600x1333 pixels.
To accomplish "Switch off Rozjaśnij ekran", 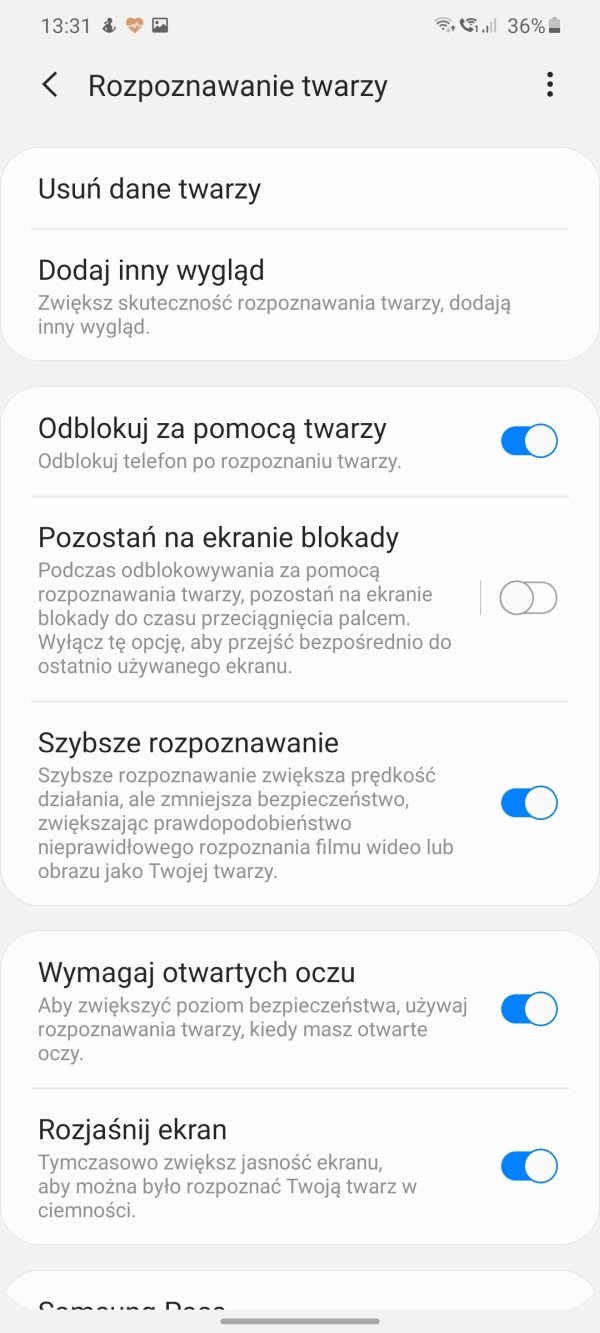I will coord(529,1166).
